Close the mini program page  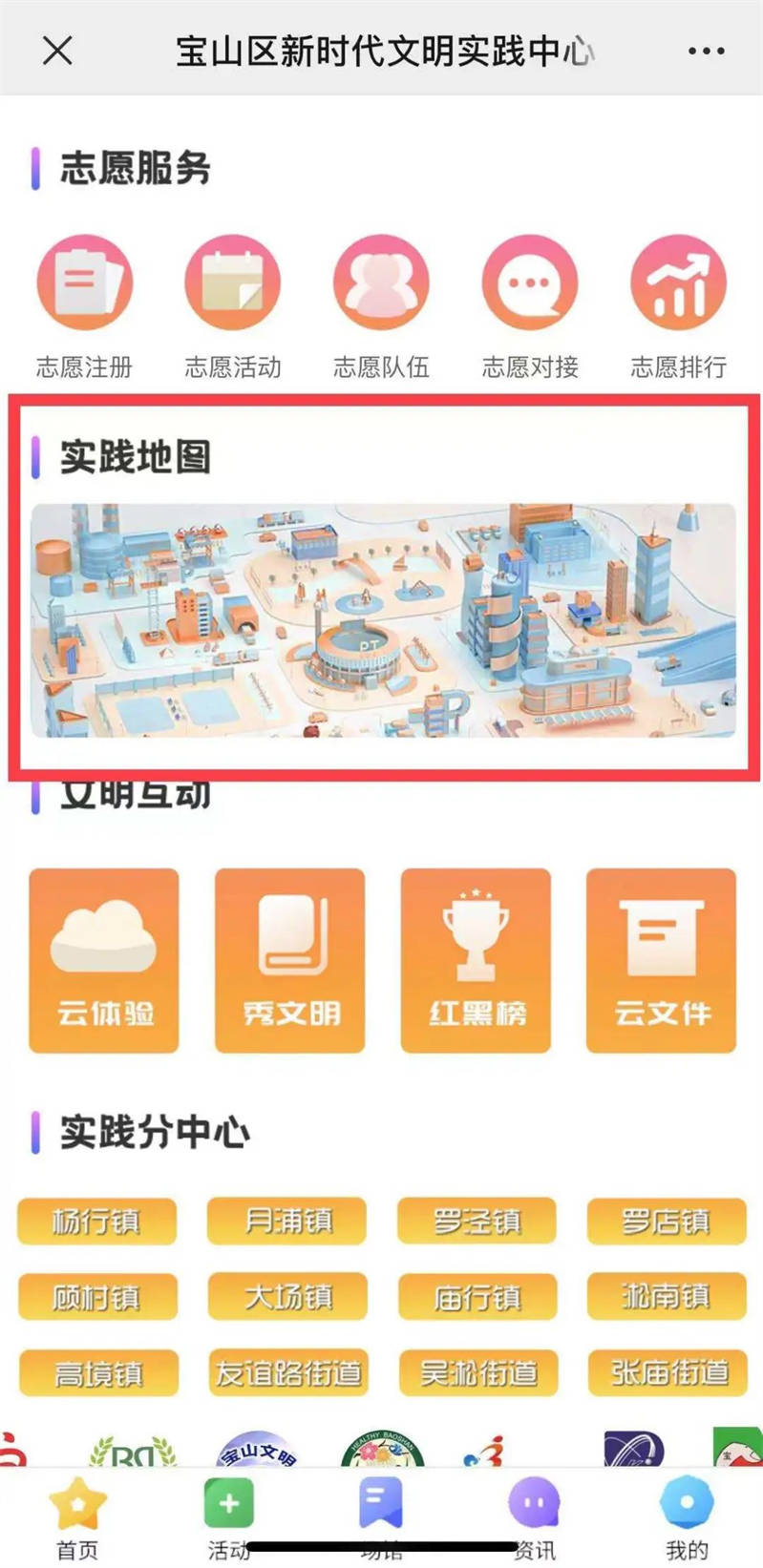(x=57, y=51)
